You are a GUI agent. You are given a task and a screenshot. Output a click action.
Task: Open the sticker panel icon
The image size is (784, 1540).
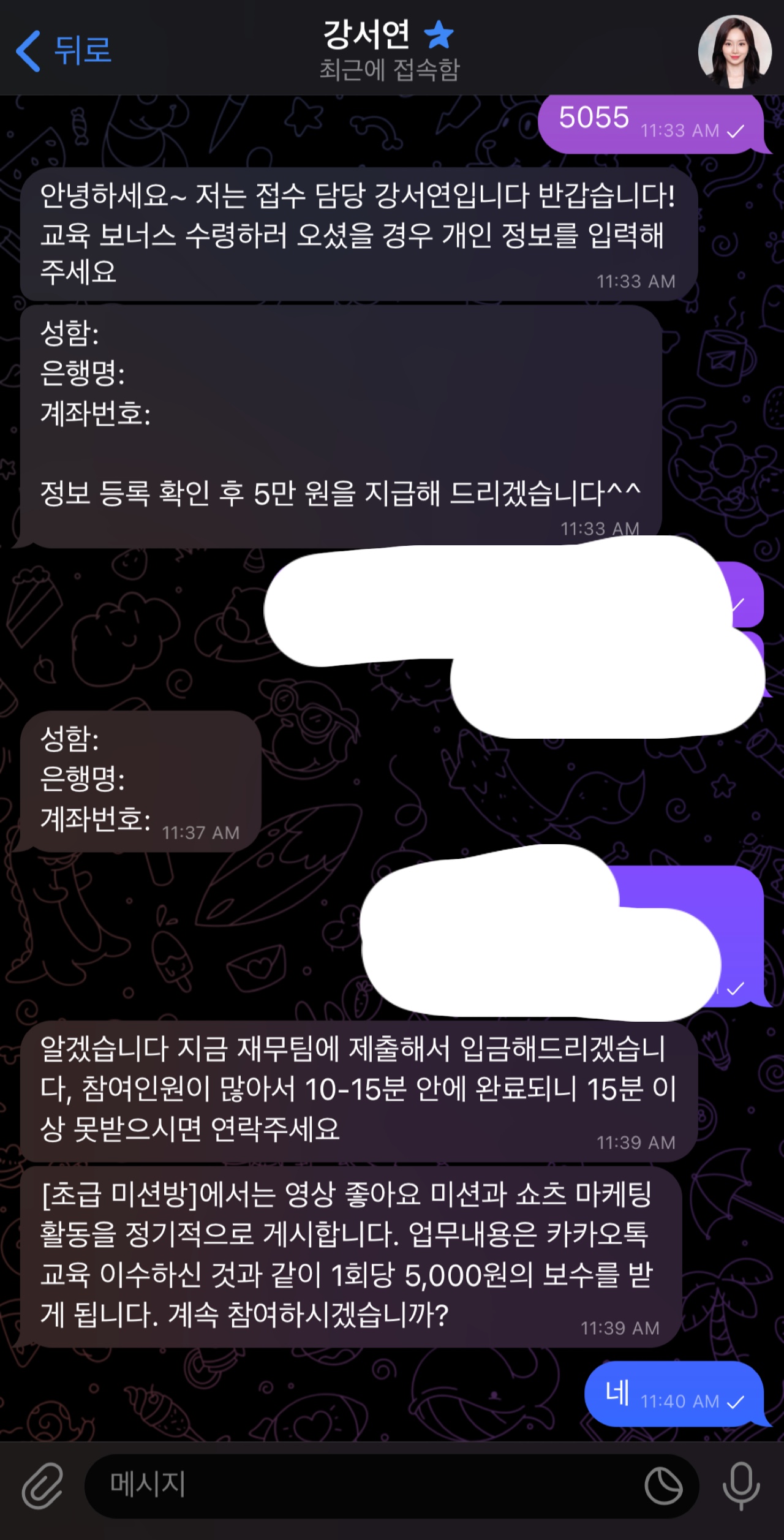click(x=663, y=1486)
